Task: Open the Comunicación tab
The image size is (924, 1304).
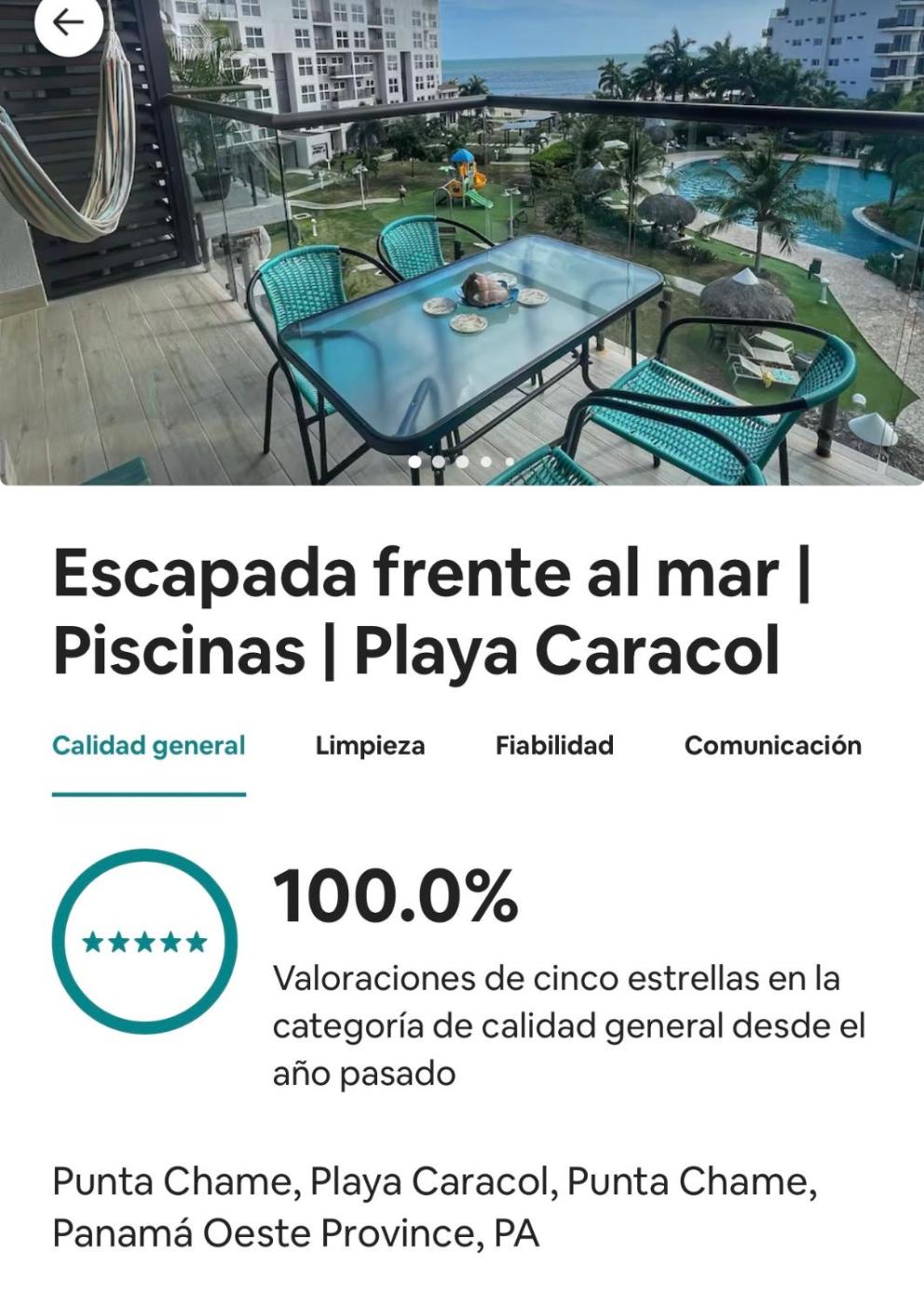Action: pyautogui.click(x=772, y=746)
